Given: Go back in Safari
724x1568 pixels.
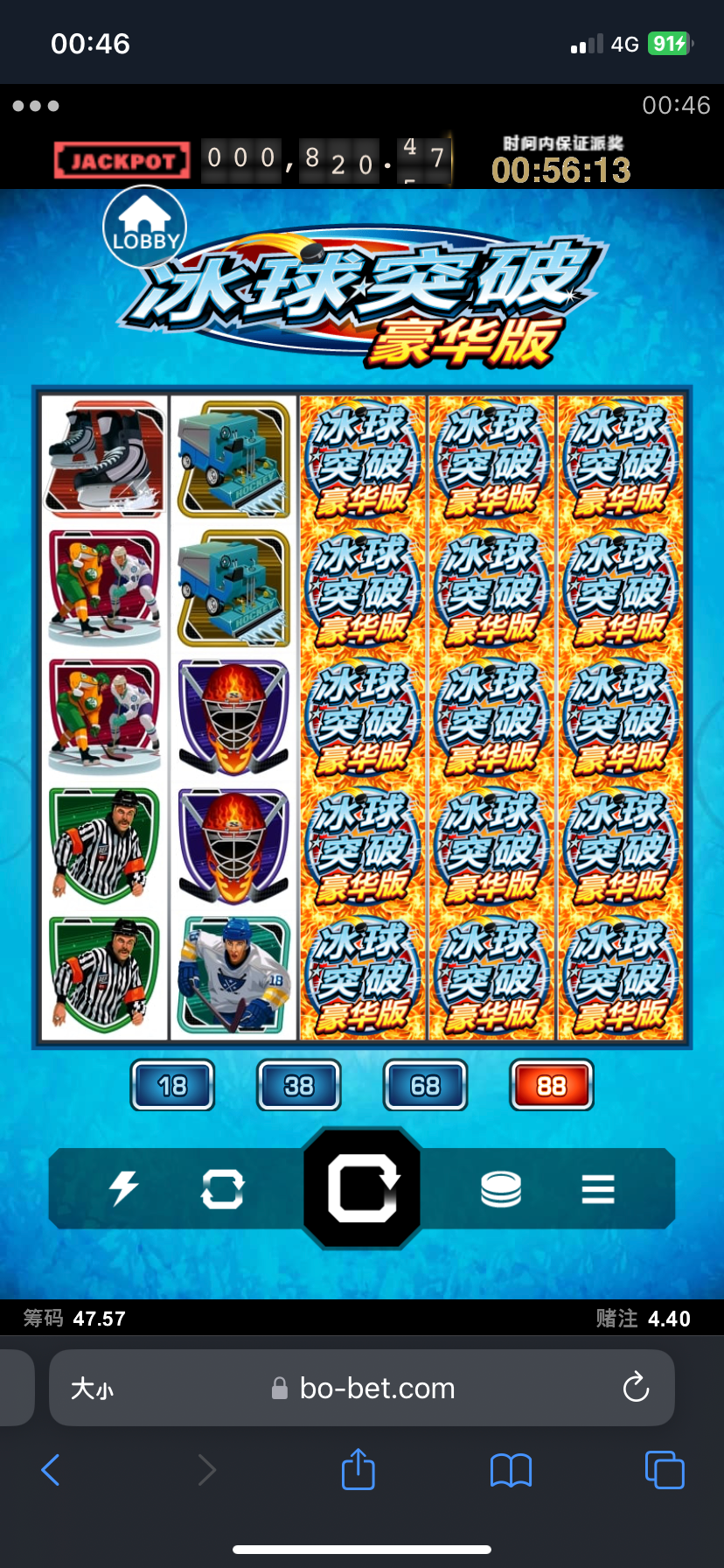Looking at the screenshot, I should click(x=51, y=1470).
